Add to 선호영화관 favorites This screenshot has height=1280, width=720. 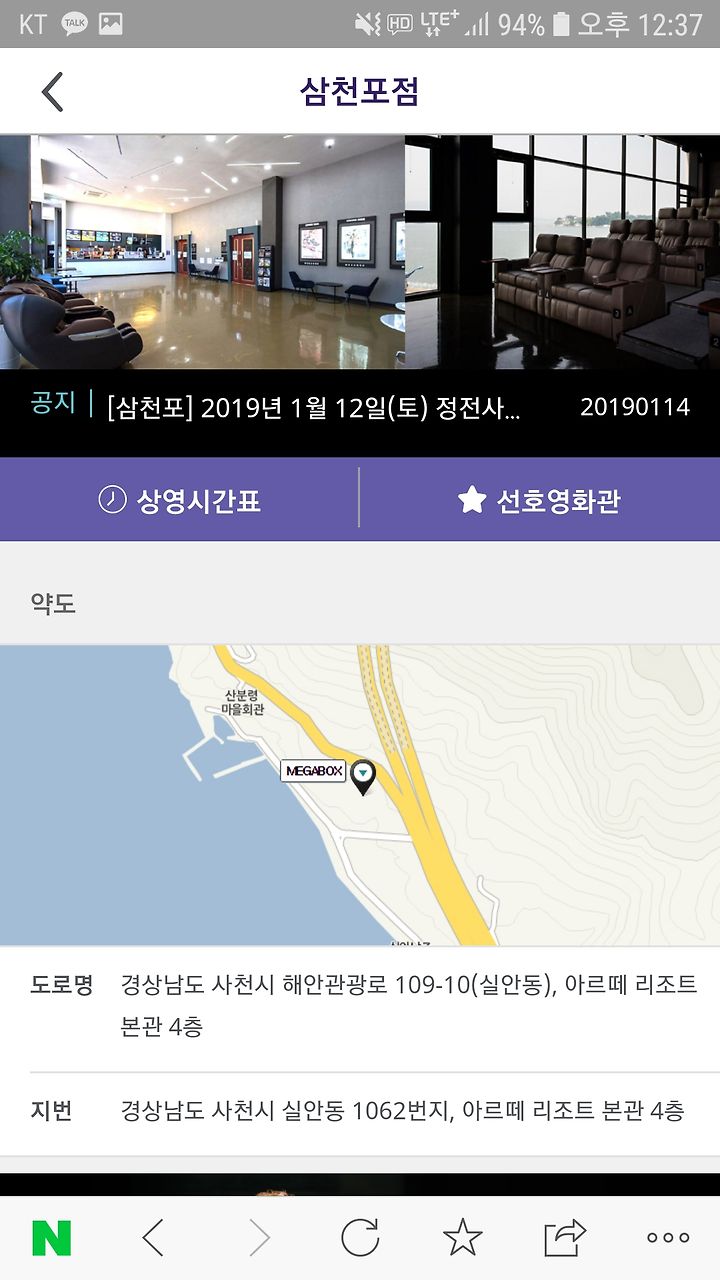[540, 500]
